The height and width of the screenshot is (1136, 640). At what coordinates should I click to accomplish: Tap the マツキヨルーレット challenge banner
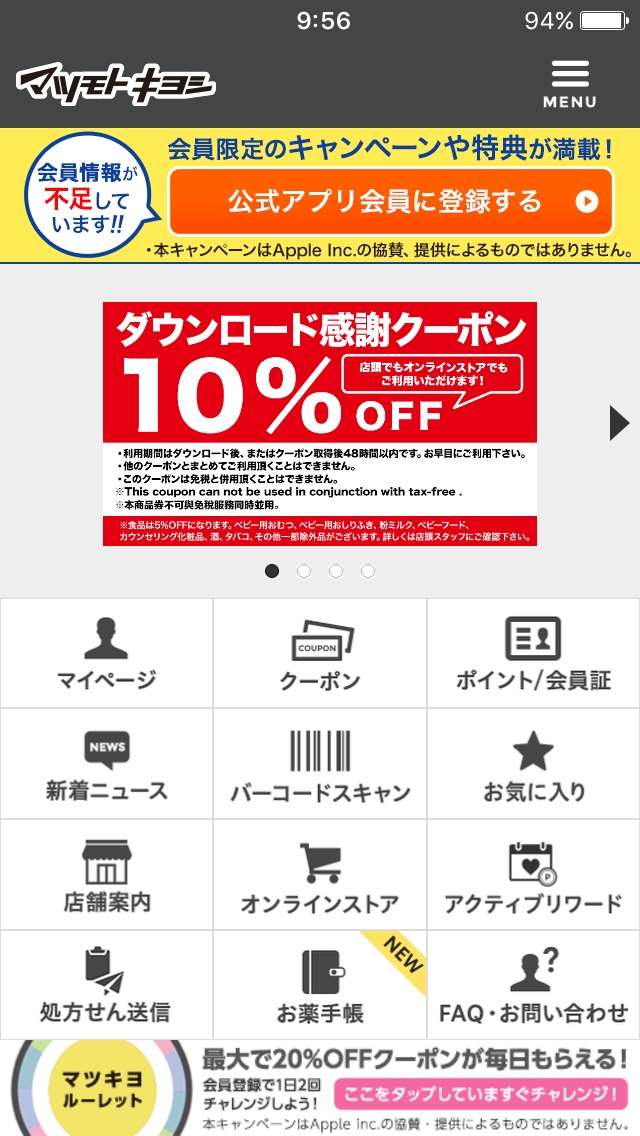[x=320, y=1088]
